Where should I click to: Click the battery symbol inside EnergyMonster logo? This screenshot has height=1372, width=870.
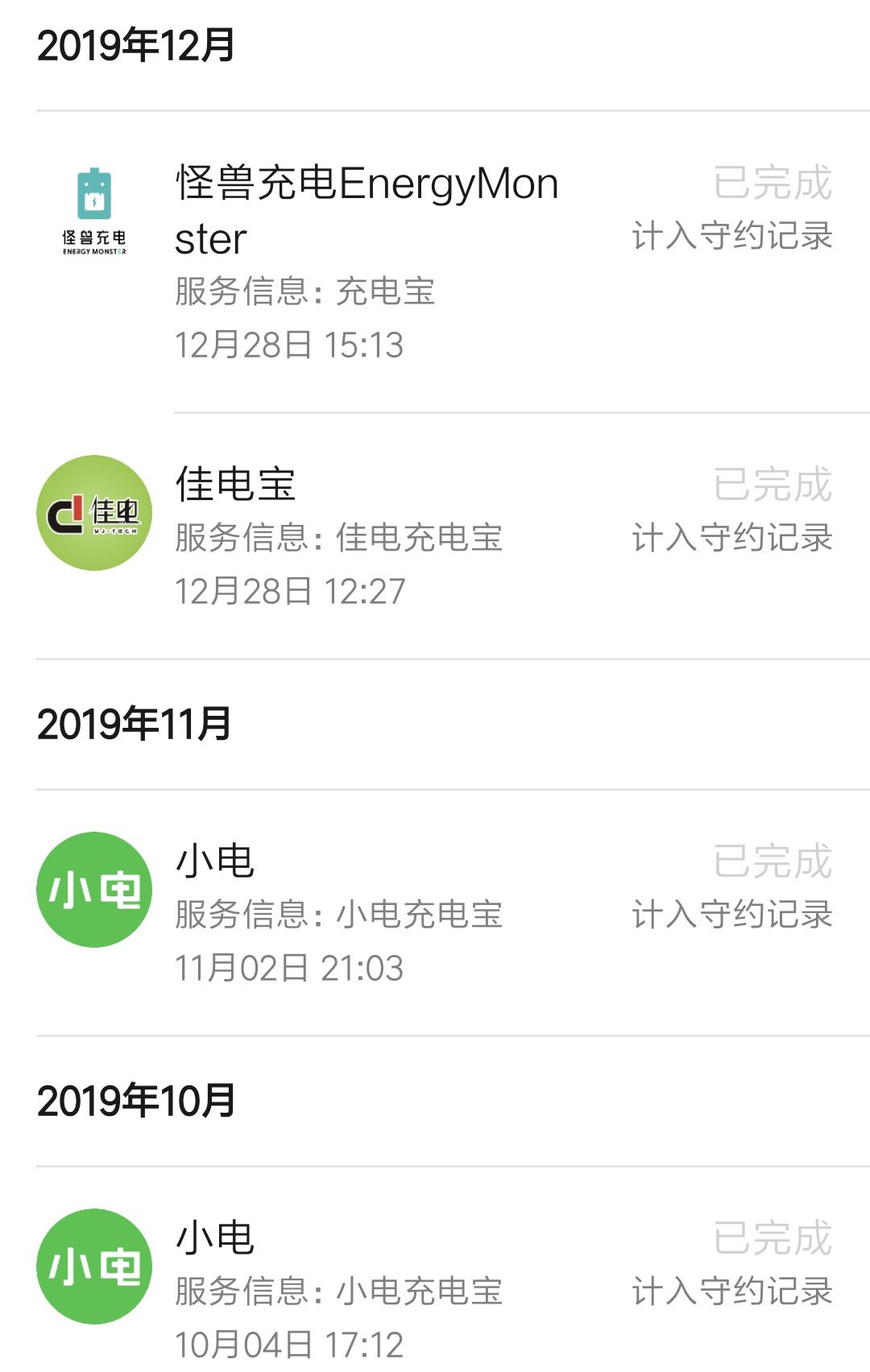pyautogui.click(x=94, y=193)
